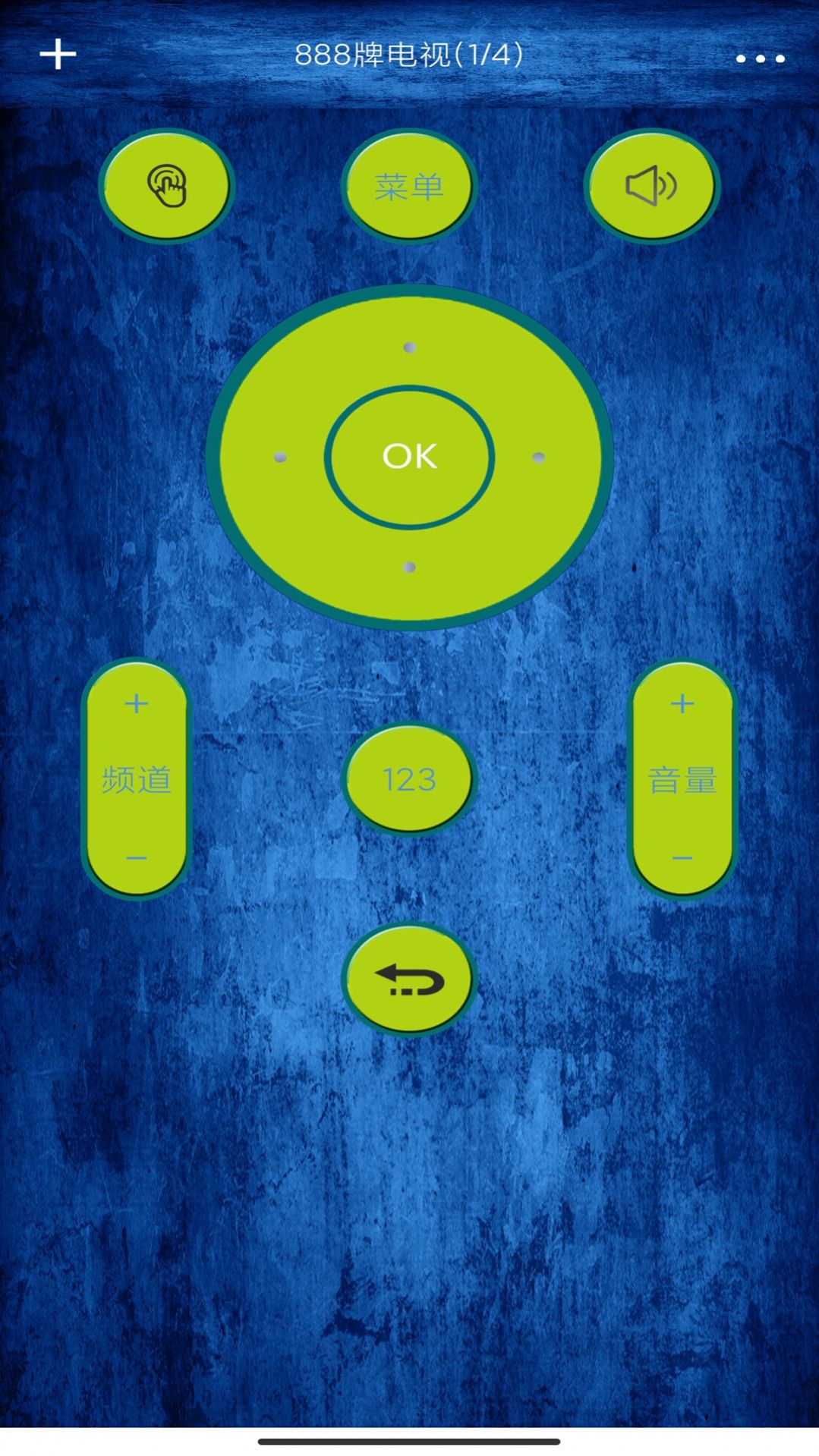Viewport: 819px width, 1456px height.
Task: Confirm with the OK button
Action: [x=409, y=457]
